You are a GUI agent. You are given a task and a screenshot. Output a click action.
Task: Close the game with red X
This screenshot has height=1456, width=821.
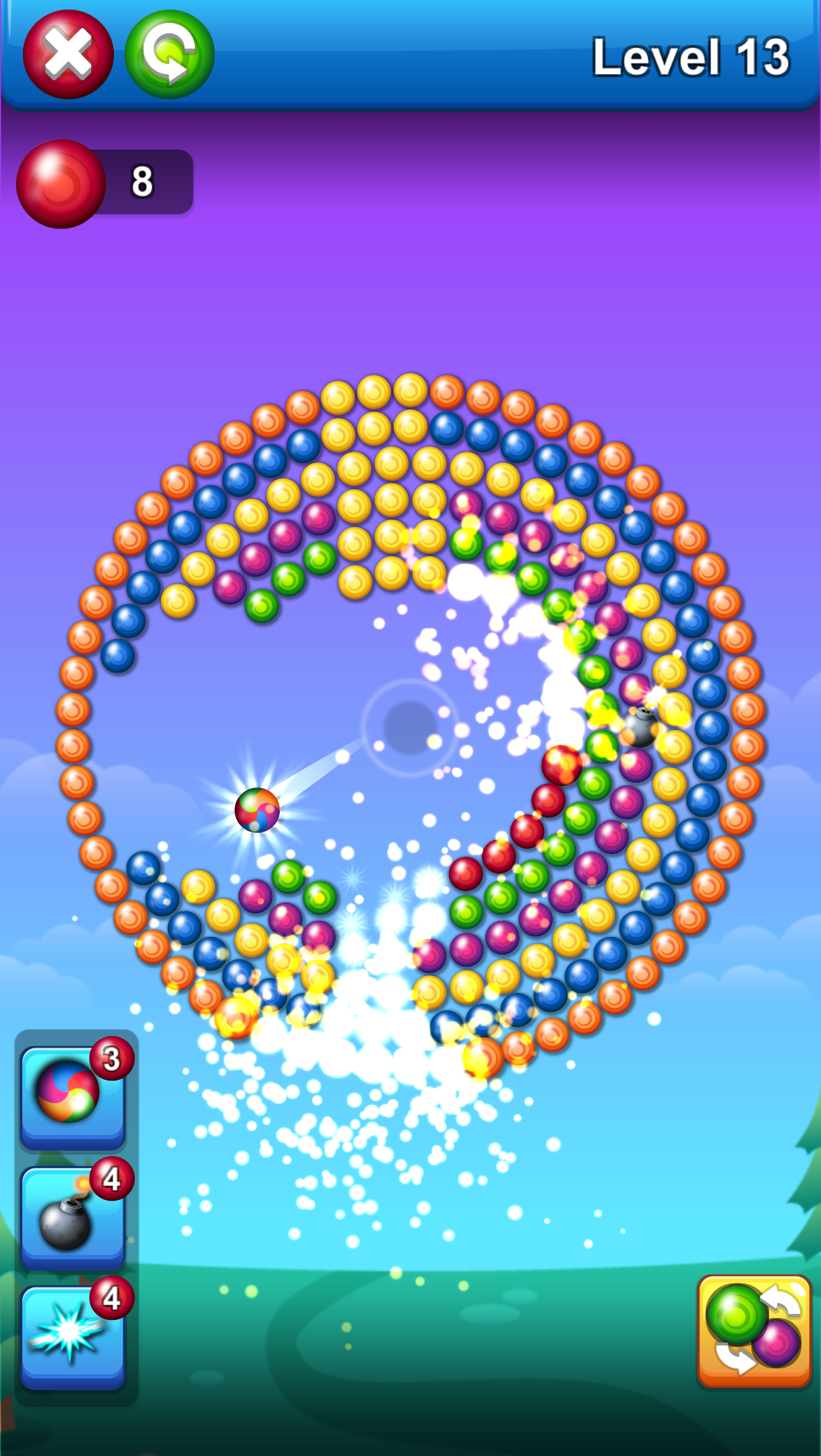pyautogui.click(x=67, y=55)
